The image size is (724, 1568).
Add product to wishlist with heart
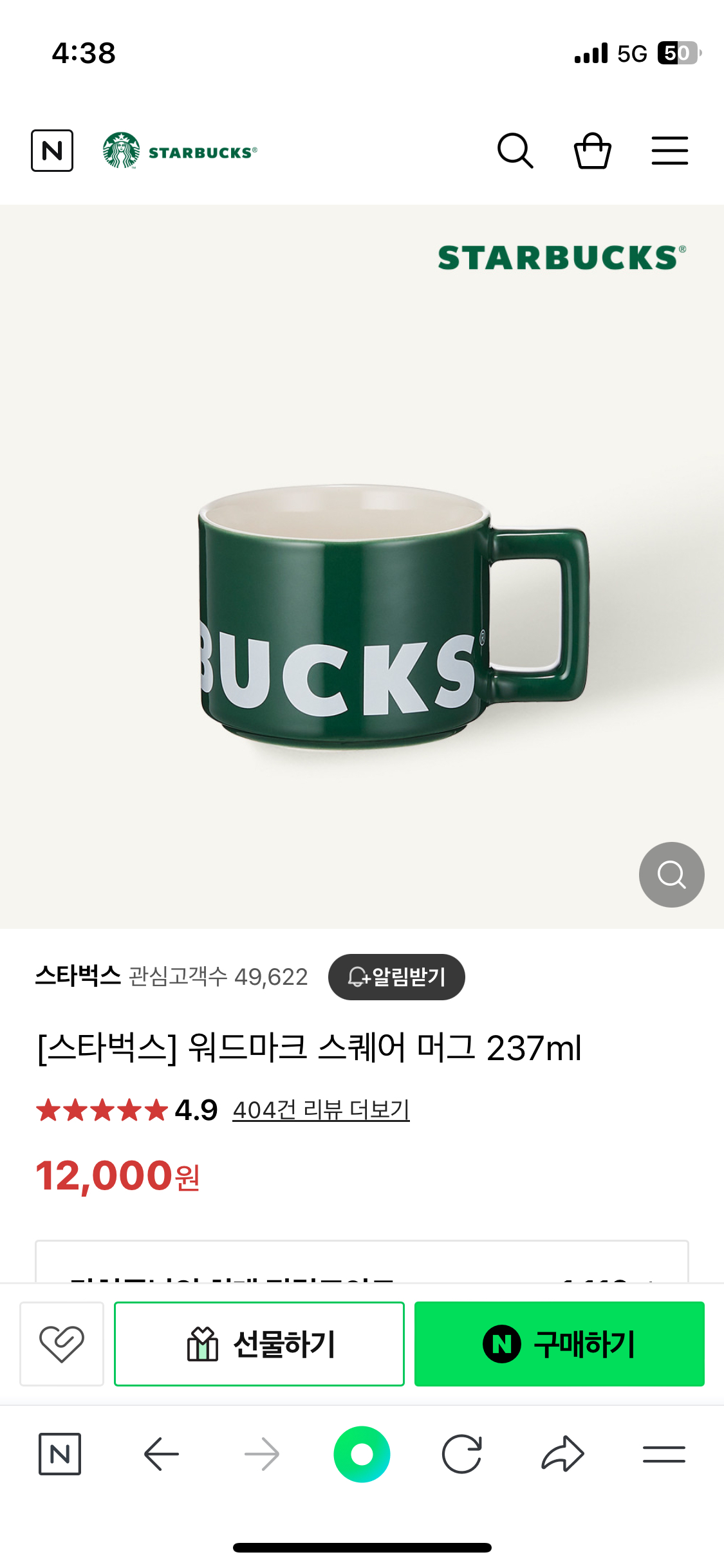tap(62, 1344)
